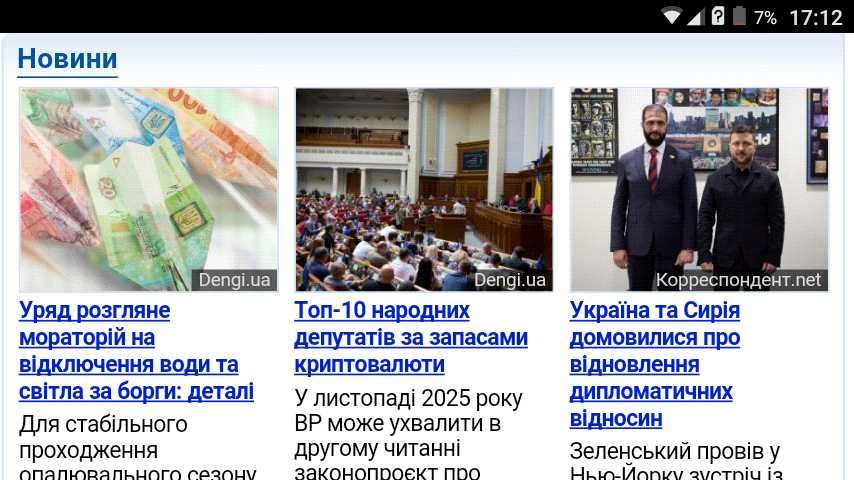Open the photo of two men standing
Image resolution: width=854 pixels, height=480 pixels.
click(x=699, y=189)
